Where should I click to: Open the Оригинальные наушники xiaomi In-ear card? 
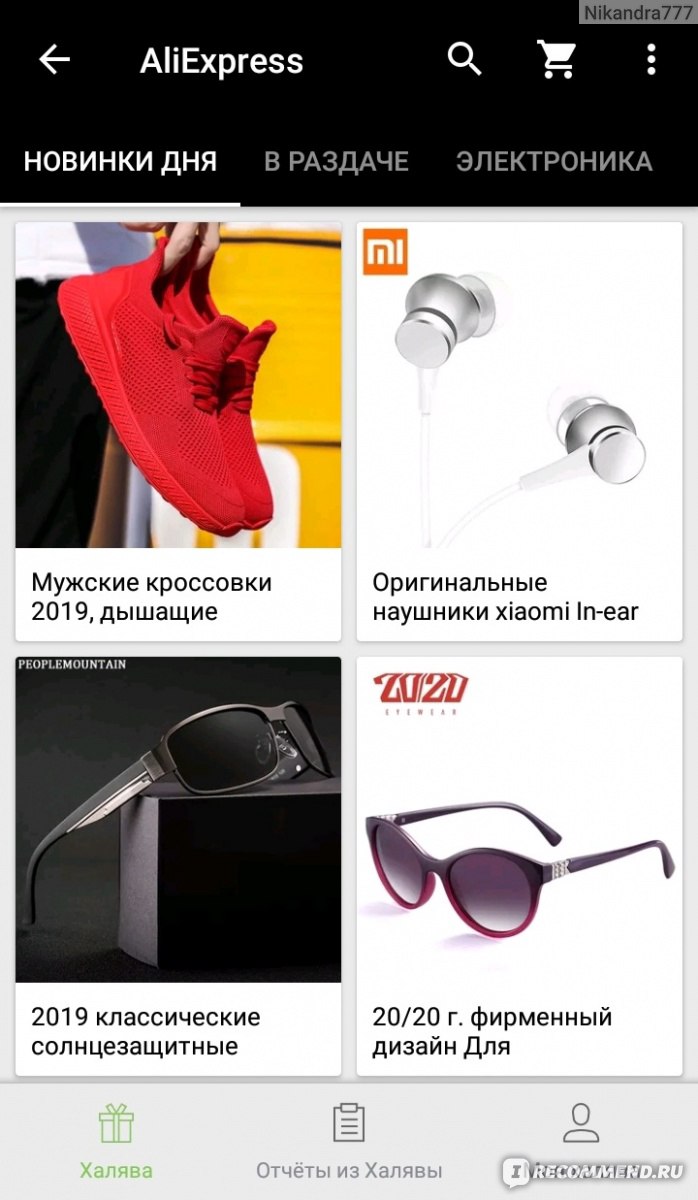(519, 431)
